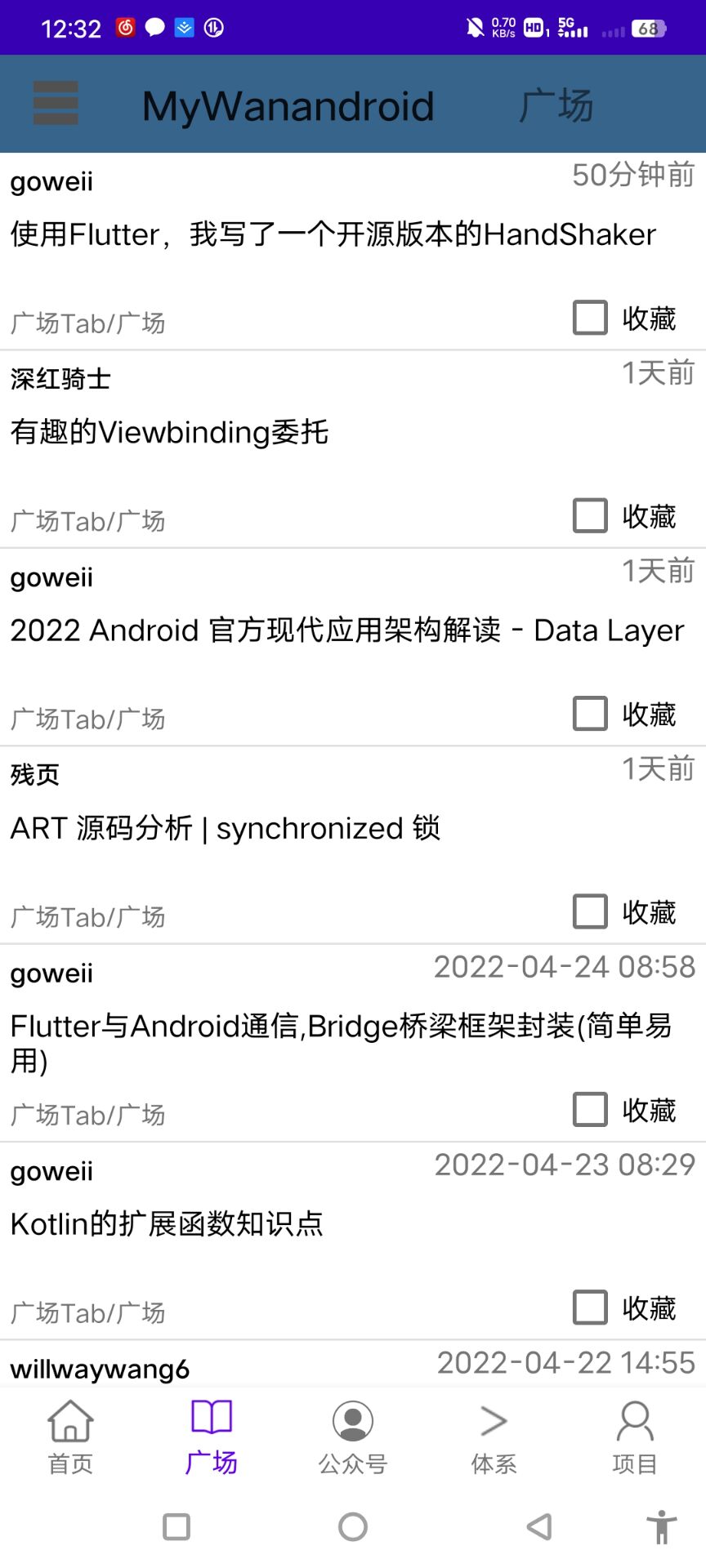Check 收藏 for the Flutter HandShaker article
Screen dimensions: 706x1568
point(590,318)
